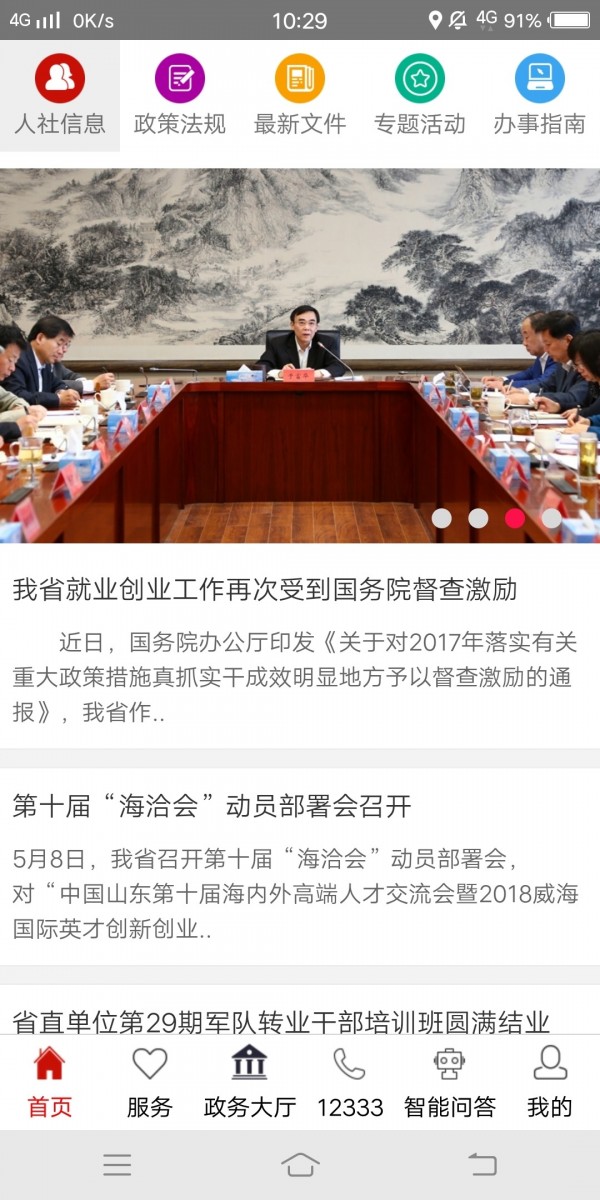Open the 政务大厅 tab
This screenshot has height=1200, width=600.
[x=250, y=1082]
